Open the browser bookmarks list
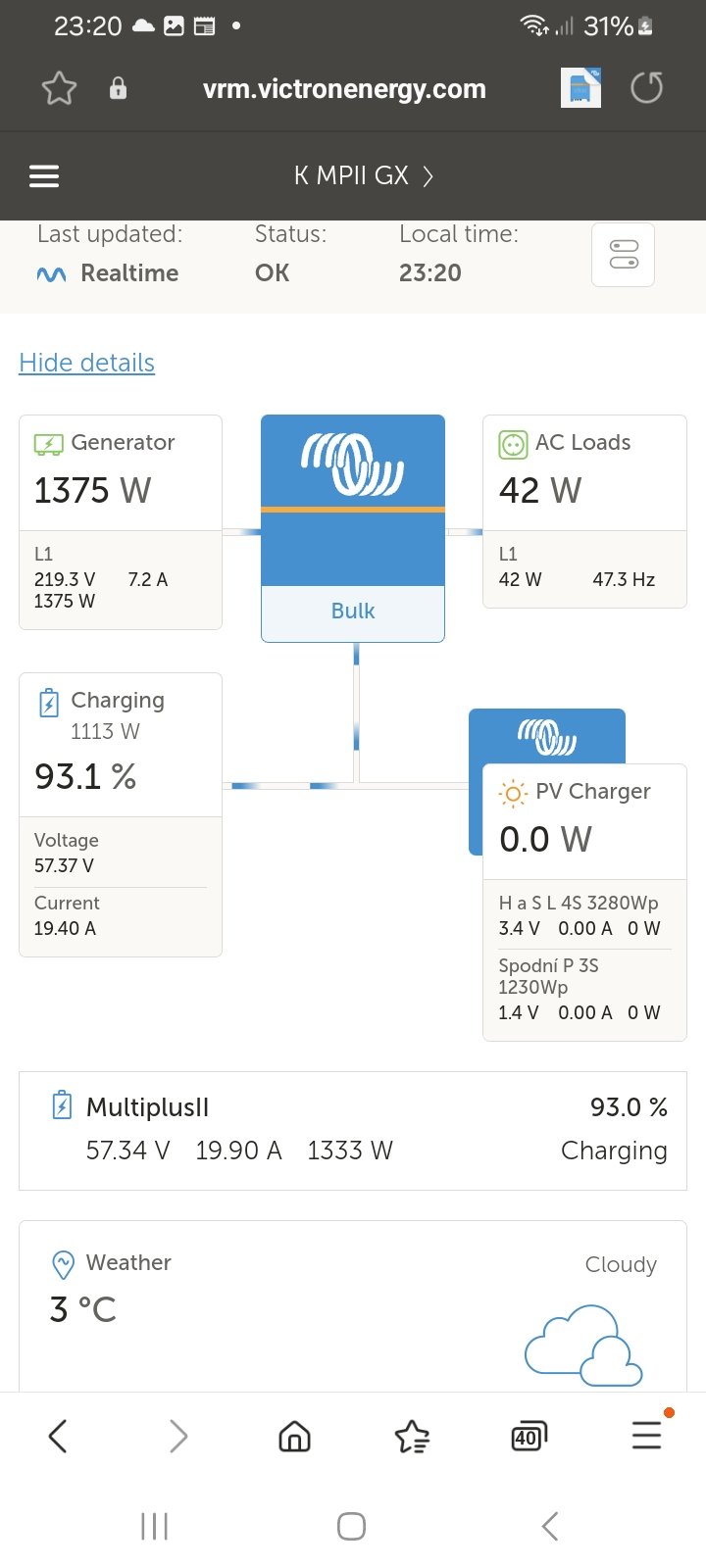 tap(412, 1437)
